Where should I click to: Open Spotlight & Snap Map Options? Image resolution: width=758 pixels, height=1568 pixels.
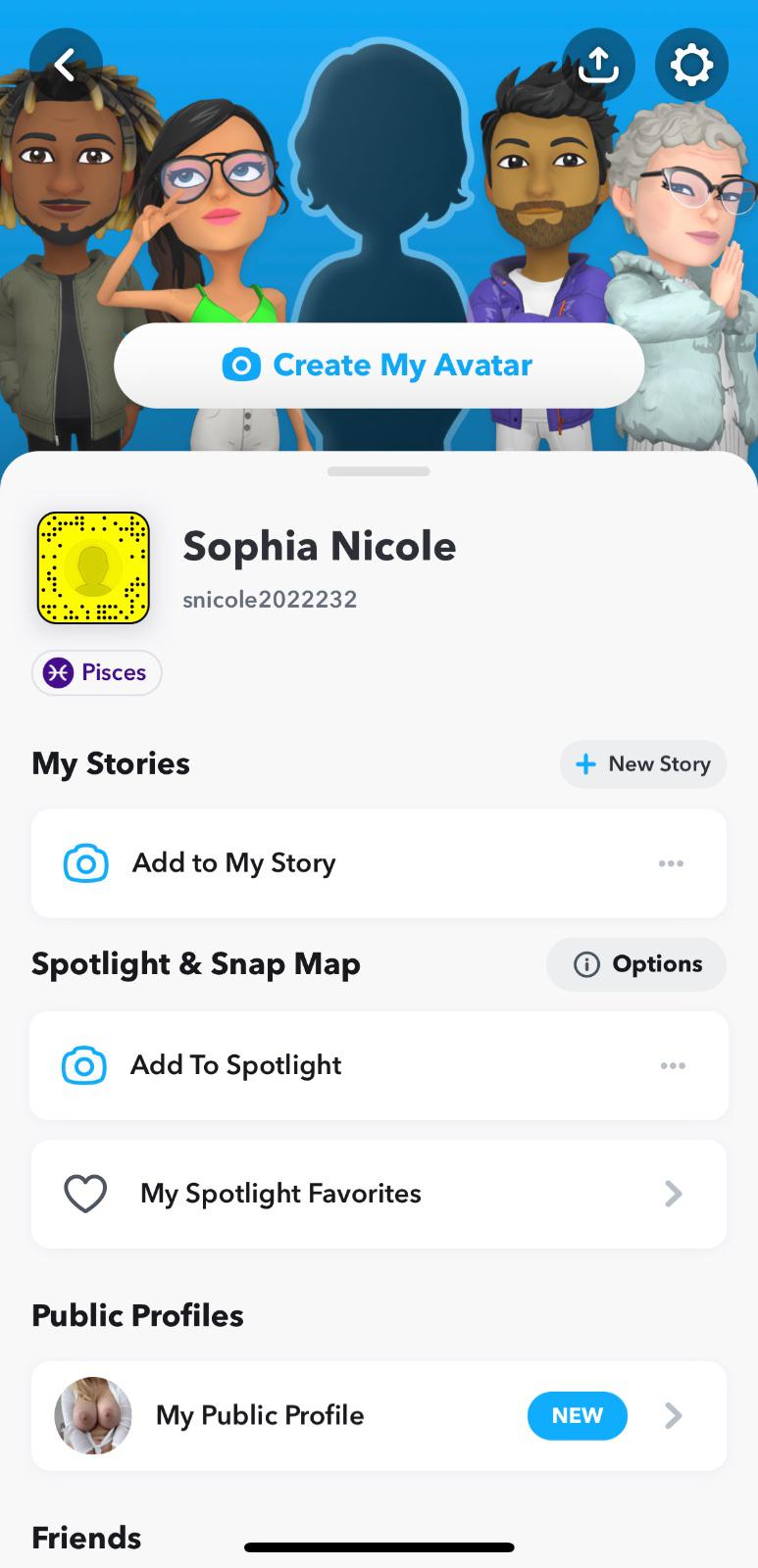tap(636, 964)
